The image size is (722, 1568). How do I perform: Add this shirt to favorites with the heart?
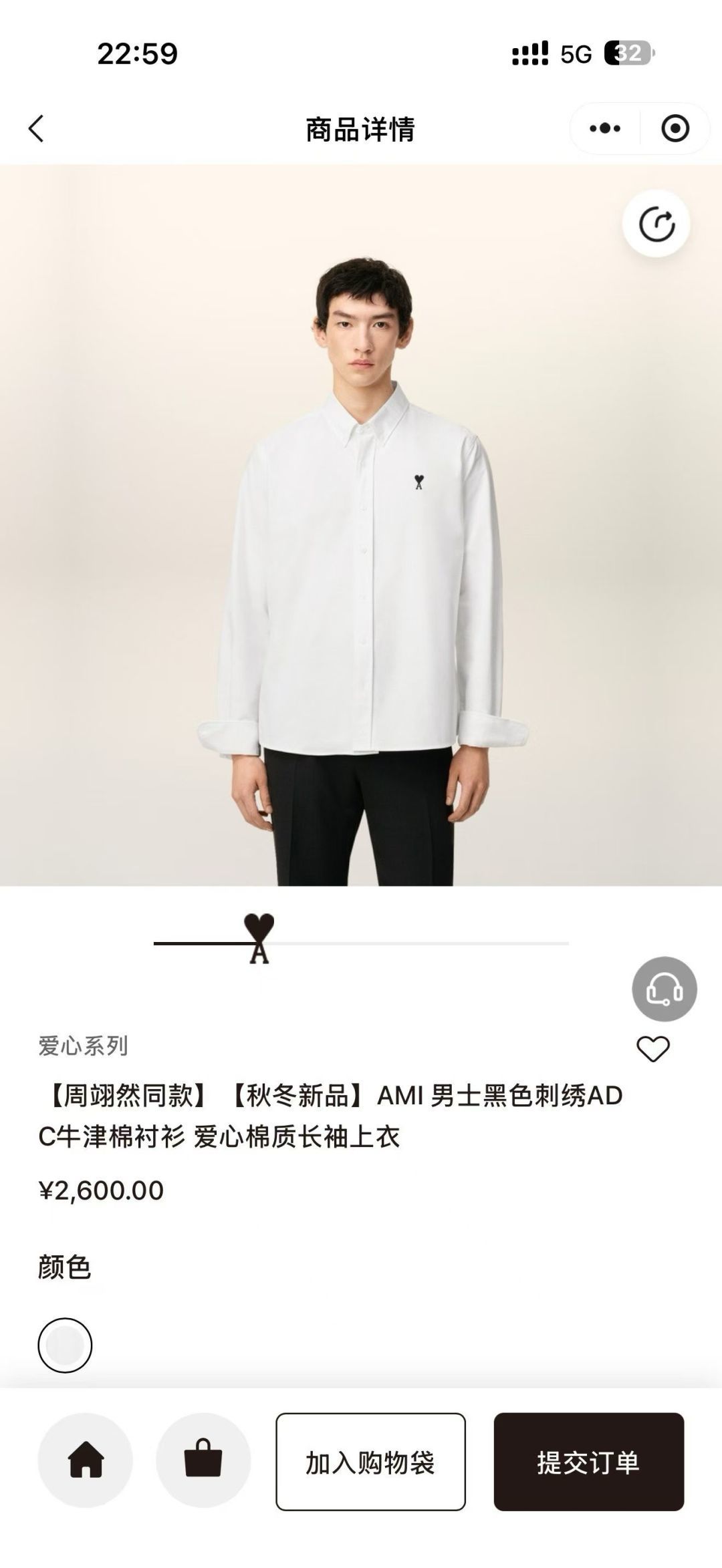(x=653, y=1049)
